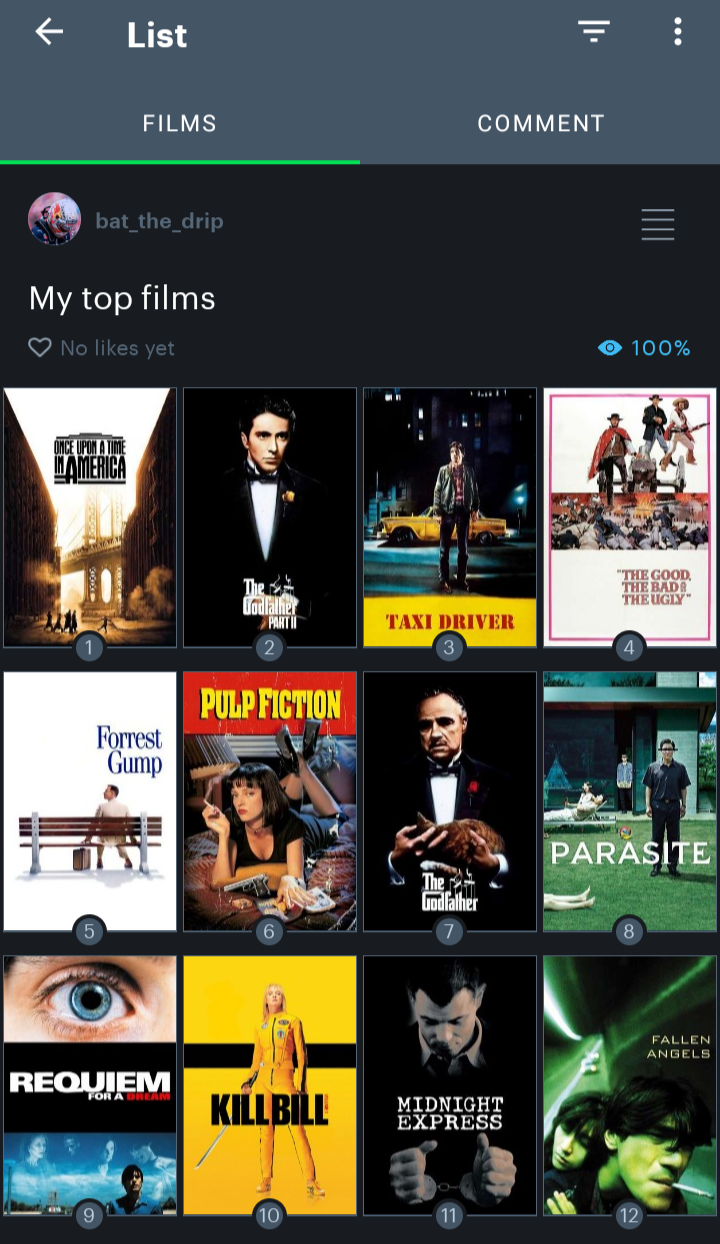Screen dimensions: 720x1244
Task: Open the filter options icon
Action: tap(594, 32)
